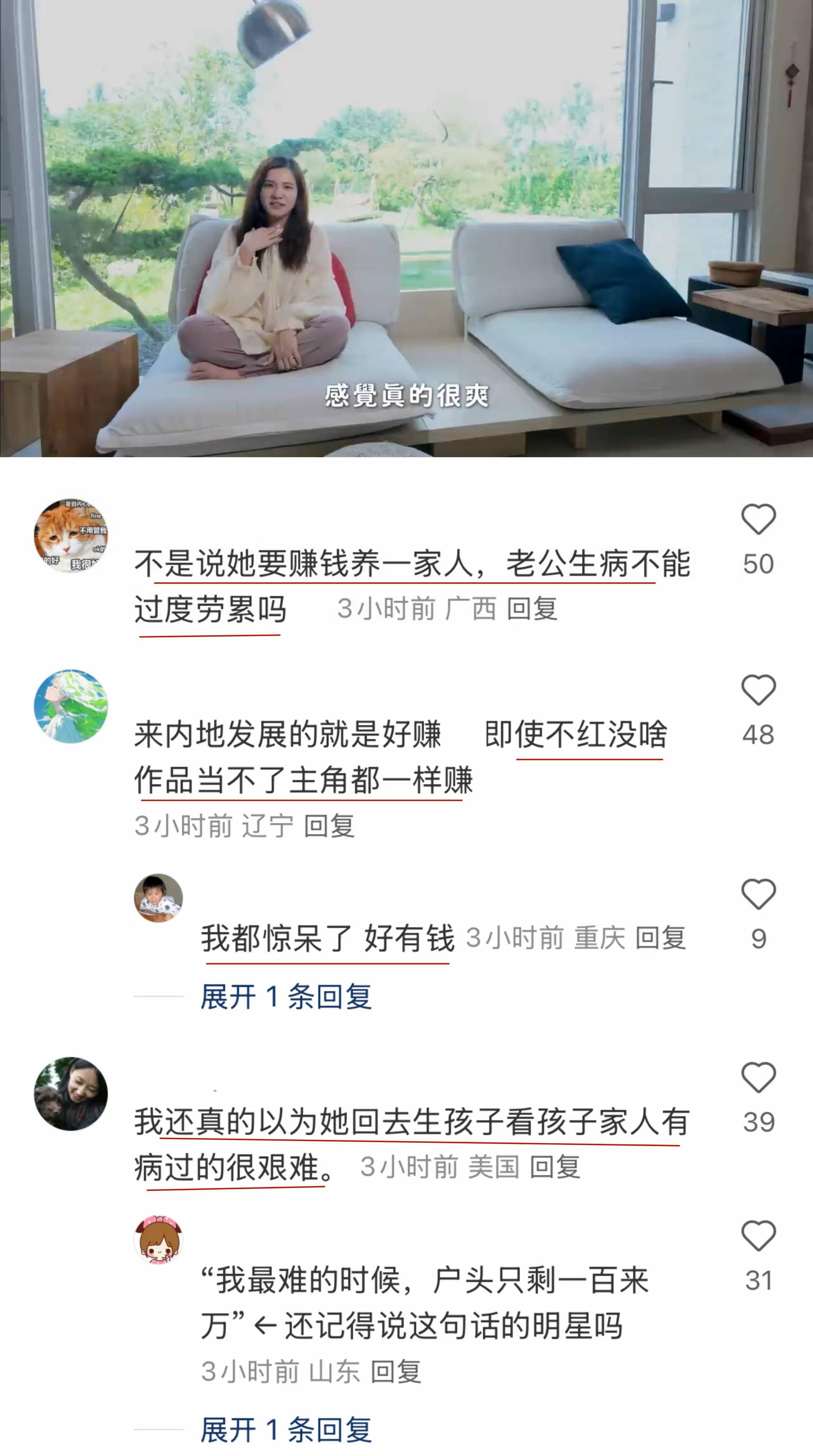The image size is (813, 1456).
Task: Reply to the comment from 广西
Action: click(x=531, y=609)
